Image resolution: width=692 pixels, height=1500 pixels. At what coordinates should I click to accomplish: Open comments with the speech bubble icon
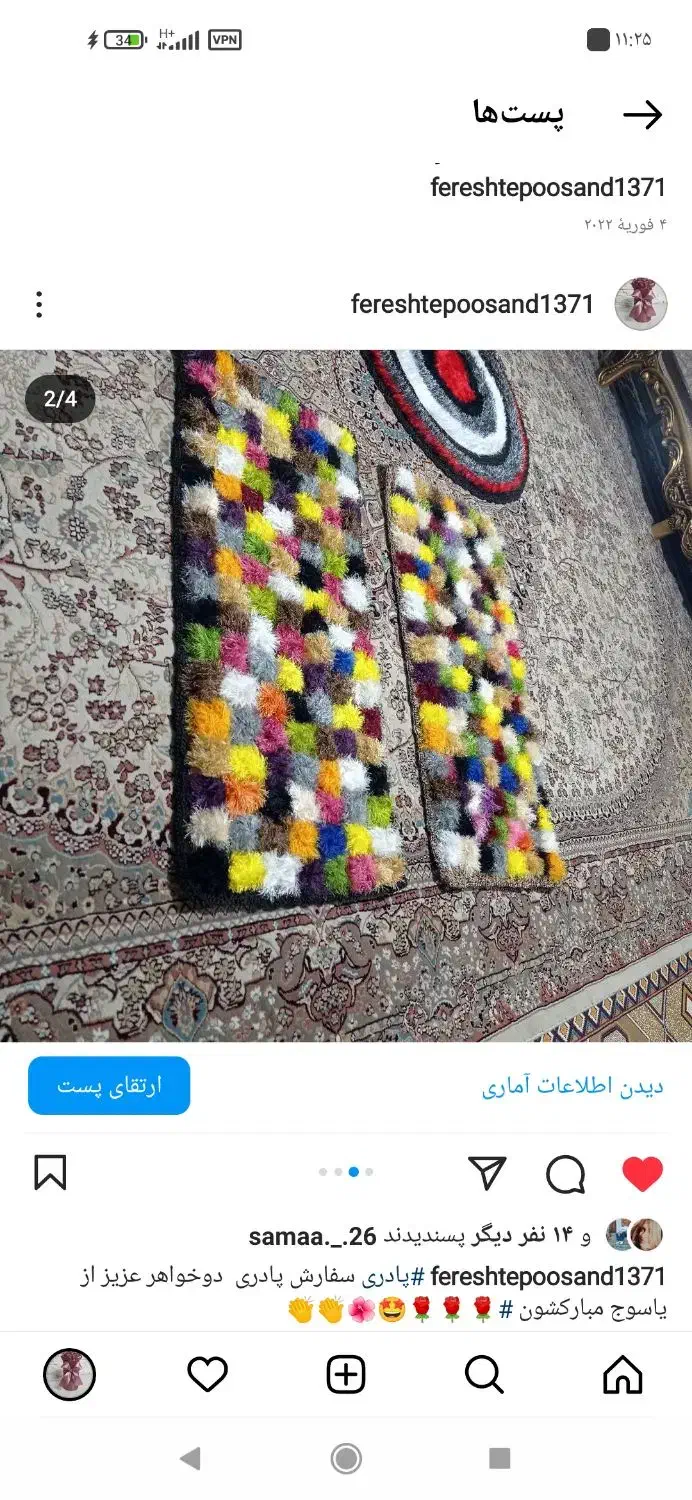click(x=565, y=1174)
